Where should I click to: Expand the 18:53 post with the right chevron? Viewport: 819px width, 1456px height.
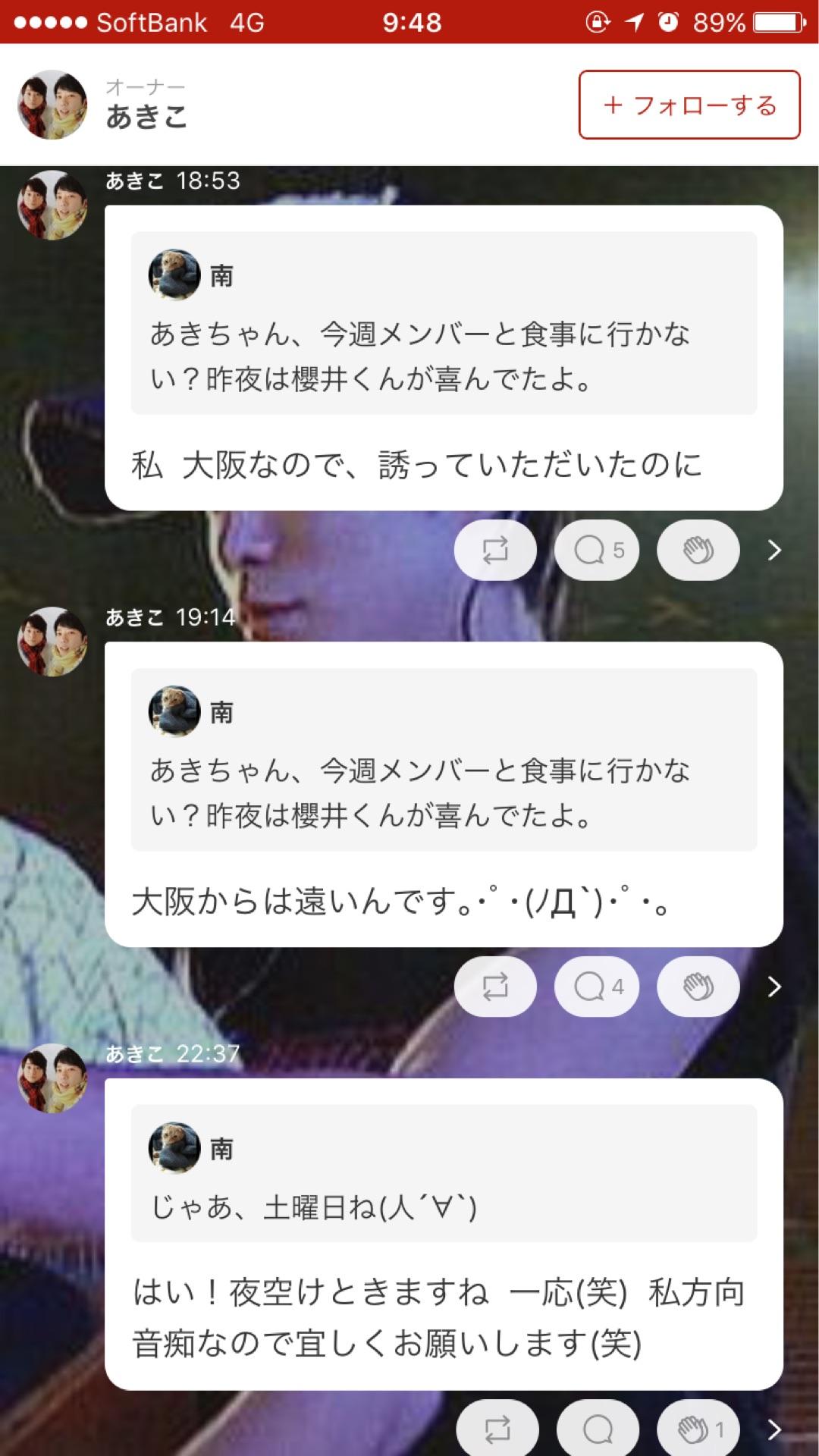774,551
